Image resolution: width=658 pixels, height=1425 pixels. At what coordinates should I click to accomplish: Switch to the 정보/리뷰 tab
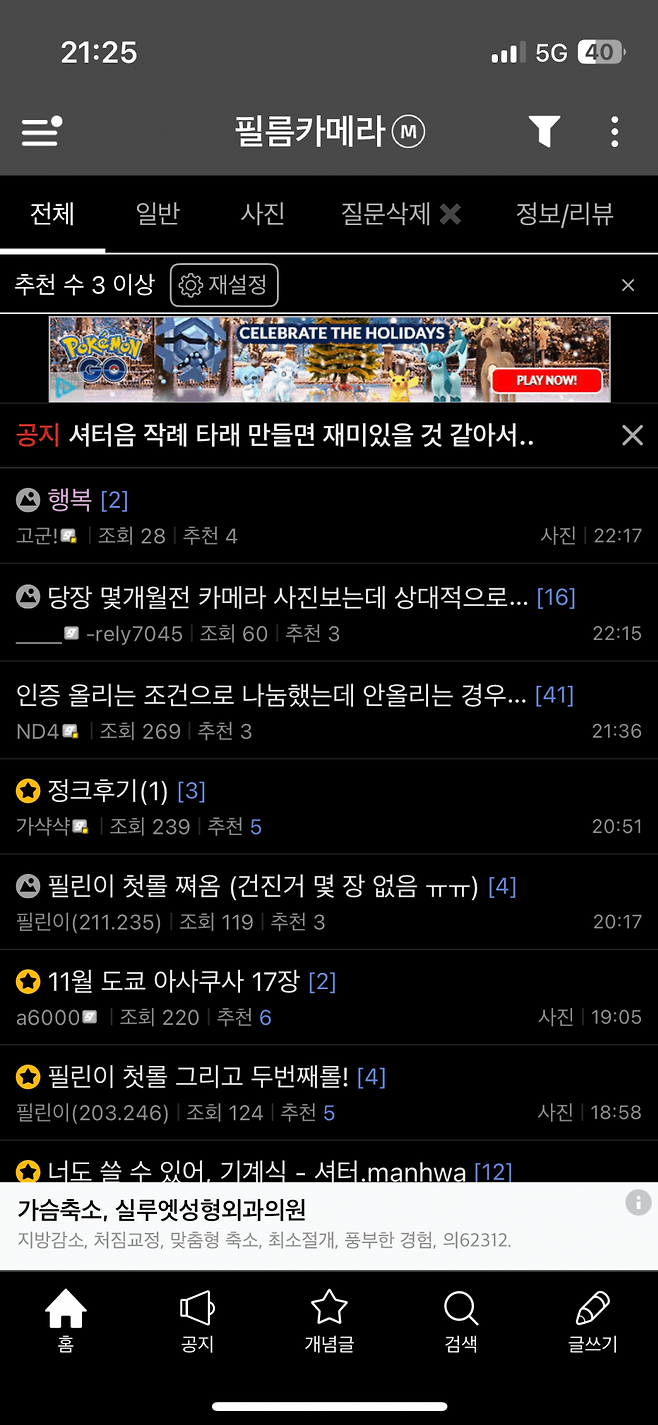point(564,213)
